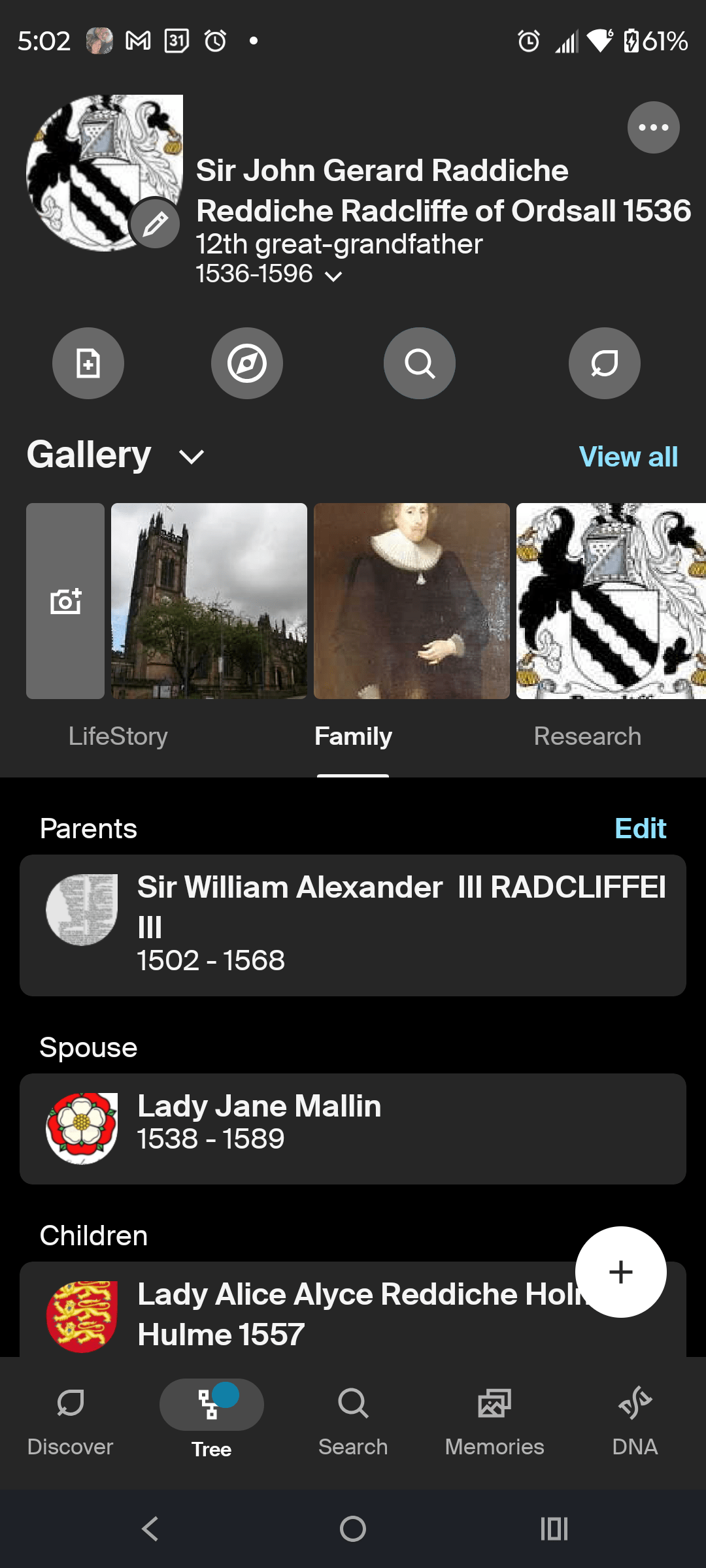Expand the 1536-1596 lifespan details

333,276
